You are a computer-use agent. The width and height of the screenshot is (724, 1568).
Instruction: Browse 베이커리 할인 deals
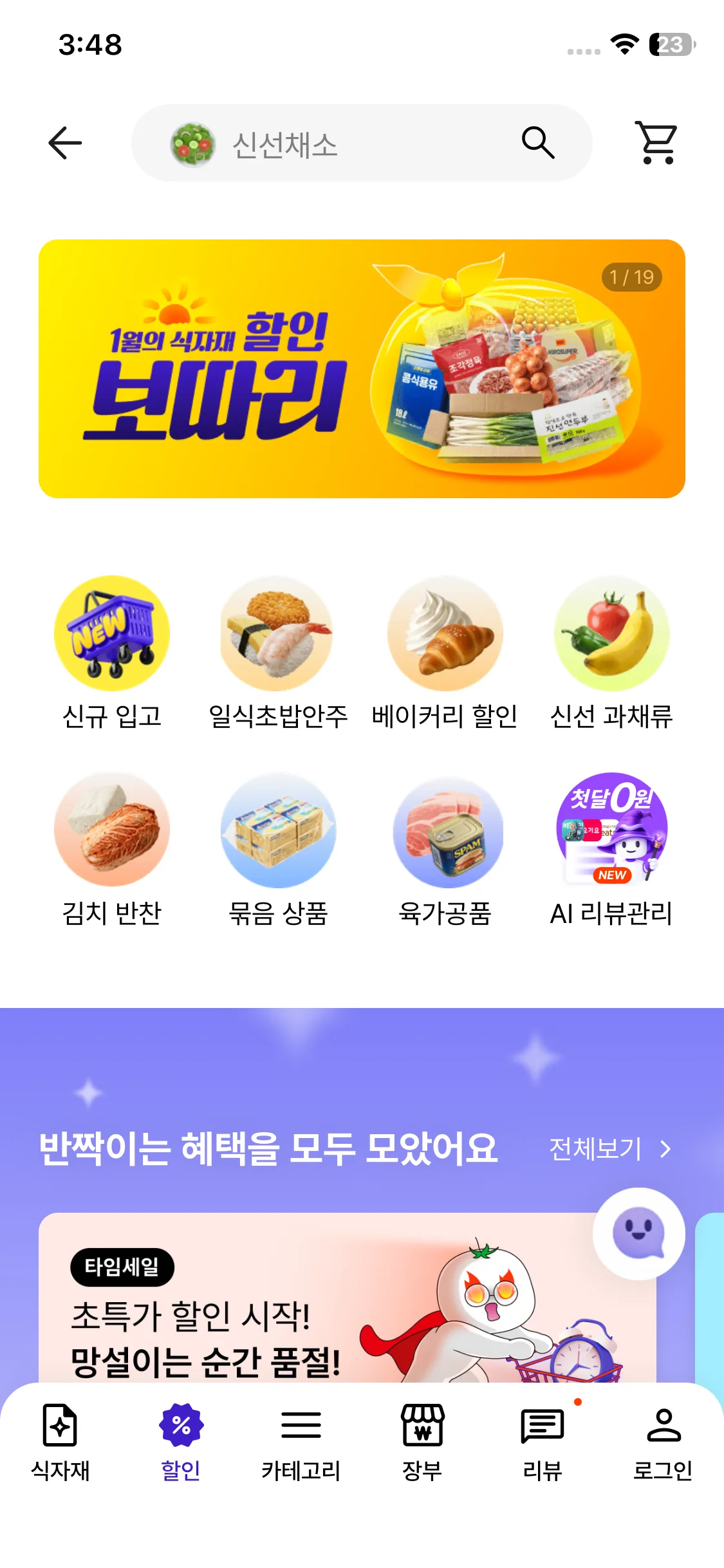point(445,651)
